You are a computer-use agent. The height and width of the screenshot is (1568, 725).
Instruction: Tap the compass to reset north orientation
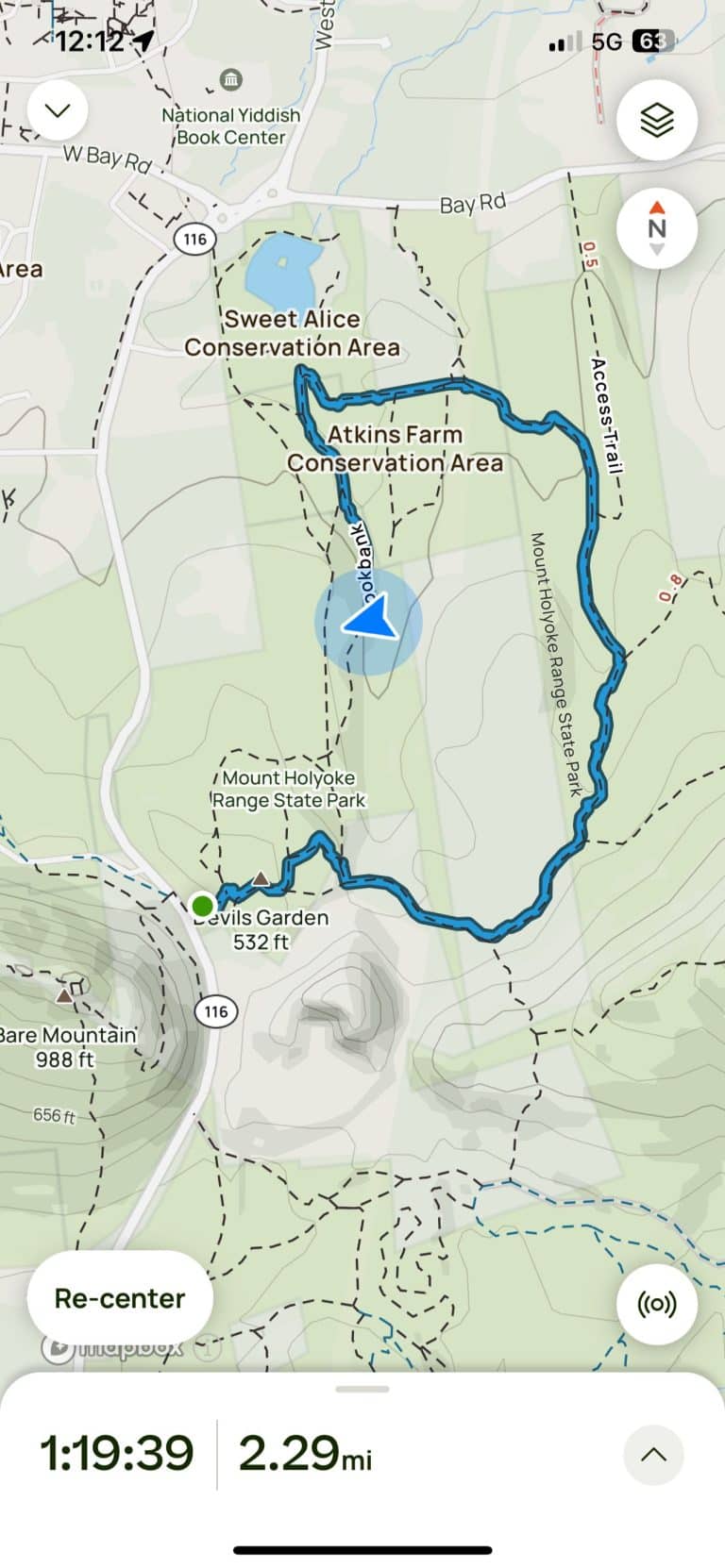pos(657,228)
